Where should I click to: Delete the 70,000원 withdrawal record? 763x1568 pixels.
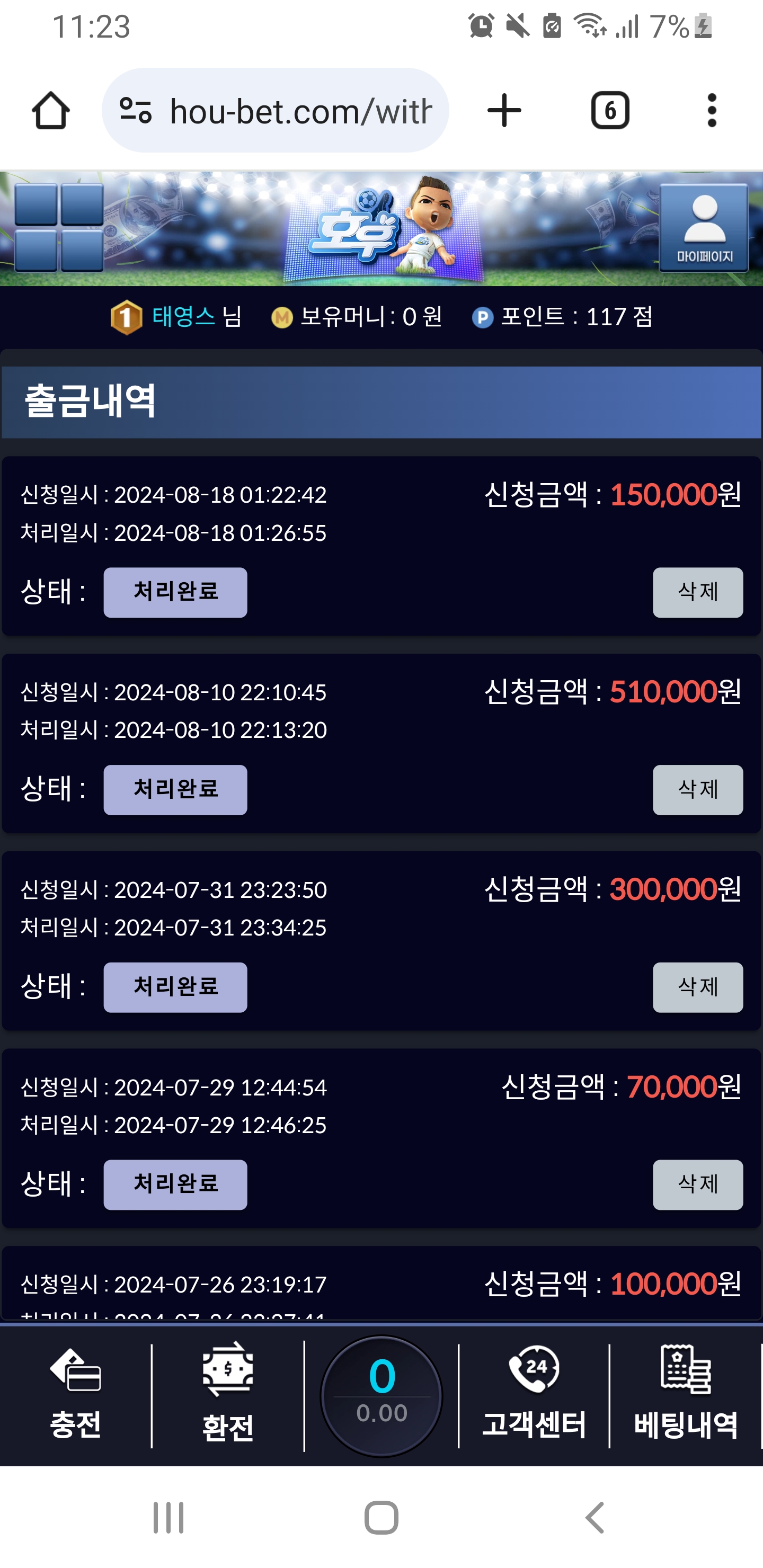click(698, 1184)
